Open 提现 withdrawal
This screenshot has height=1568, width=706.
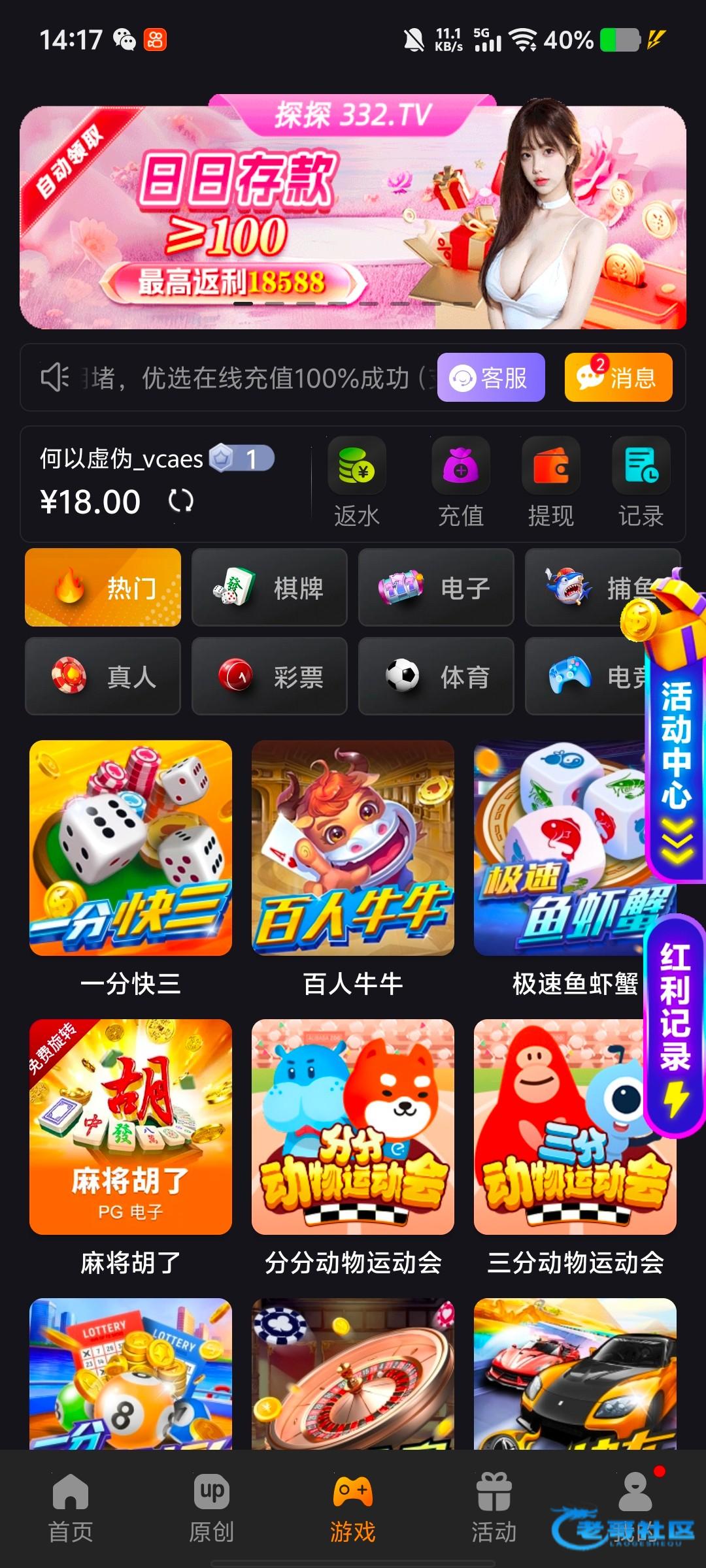click(x=550, y=482)
